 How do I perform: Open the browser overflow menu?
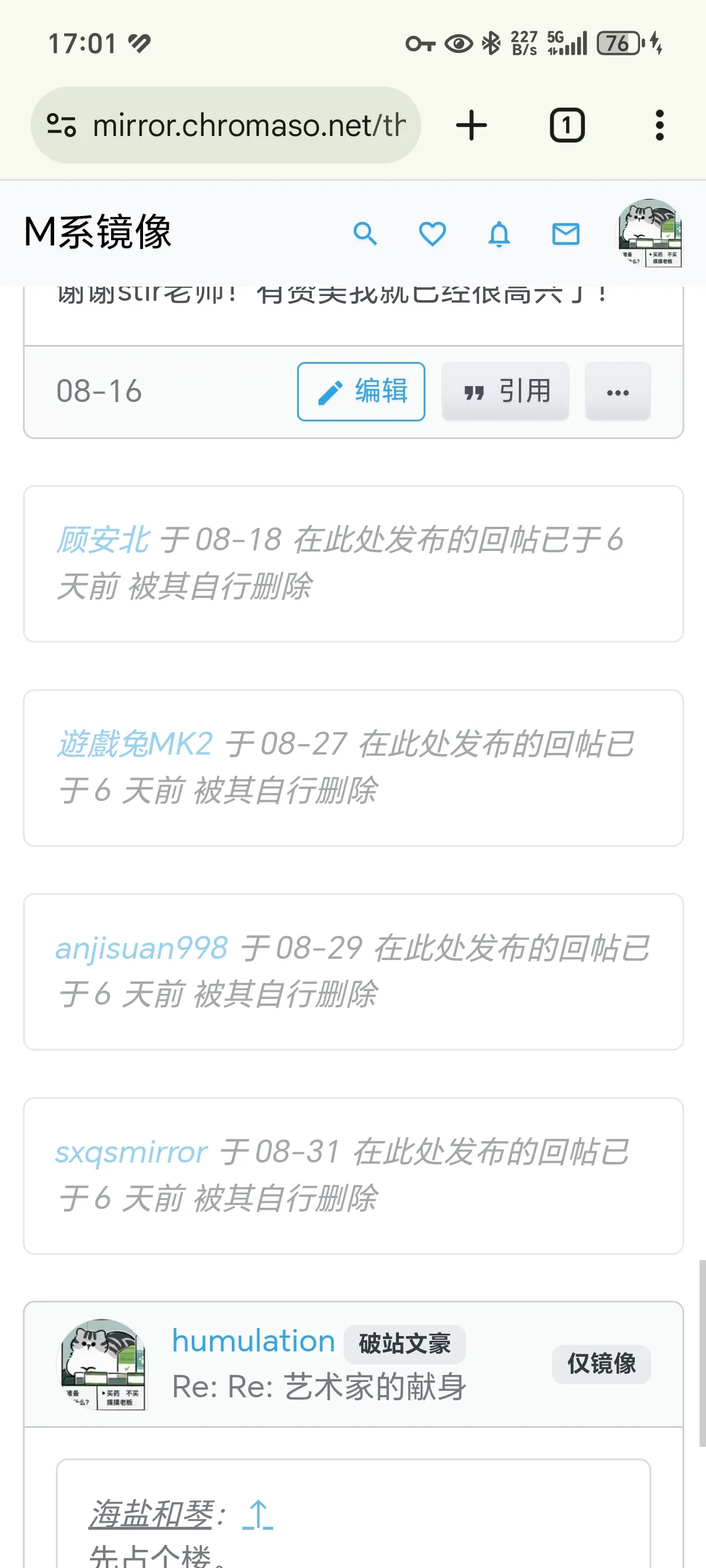click(659, 125)
